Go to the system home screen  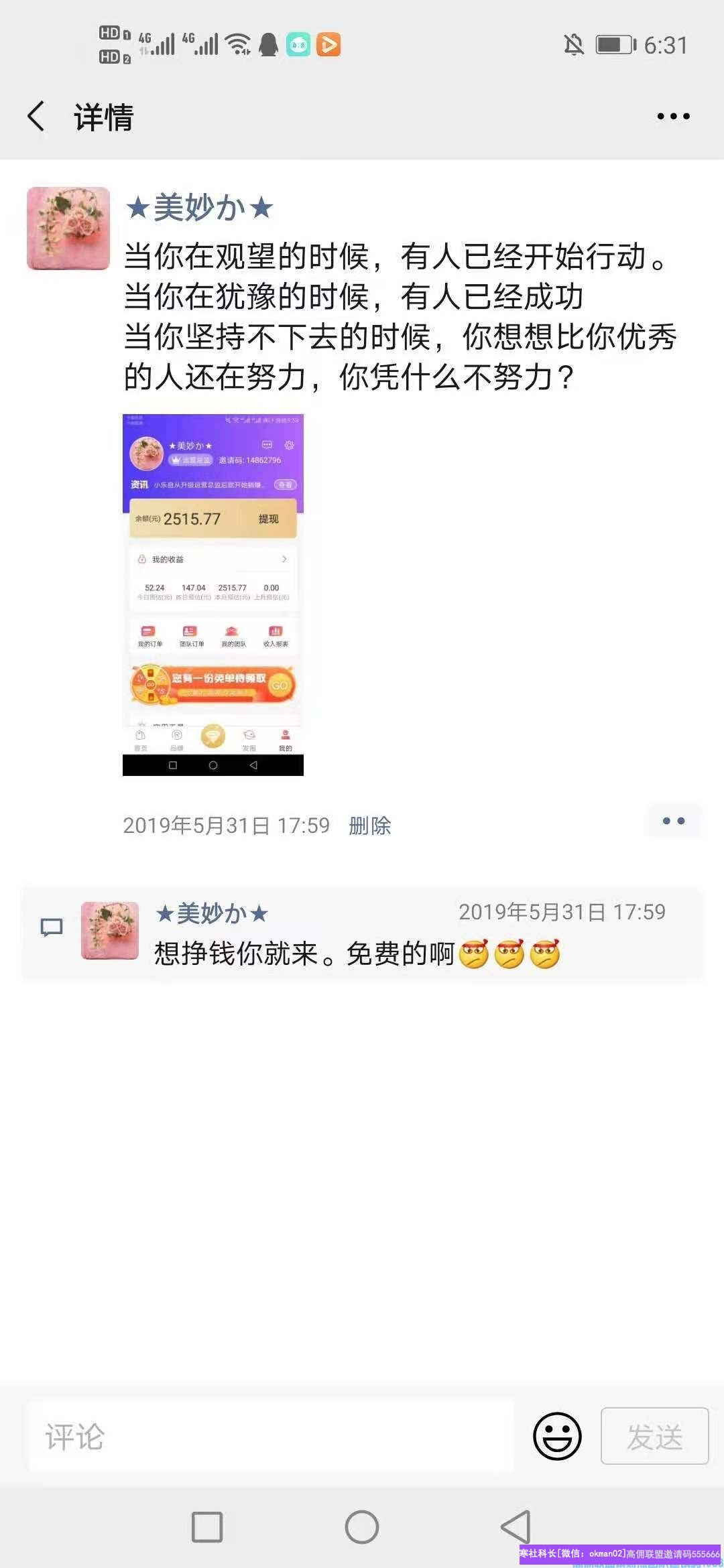[x=362, y=1527]
